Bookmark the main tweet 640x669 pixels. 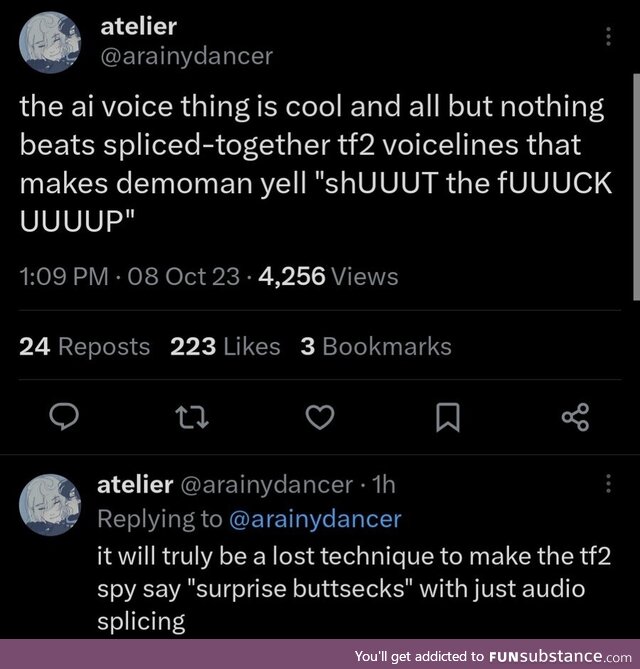(x=447, y=416)
